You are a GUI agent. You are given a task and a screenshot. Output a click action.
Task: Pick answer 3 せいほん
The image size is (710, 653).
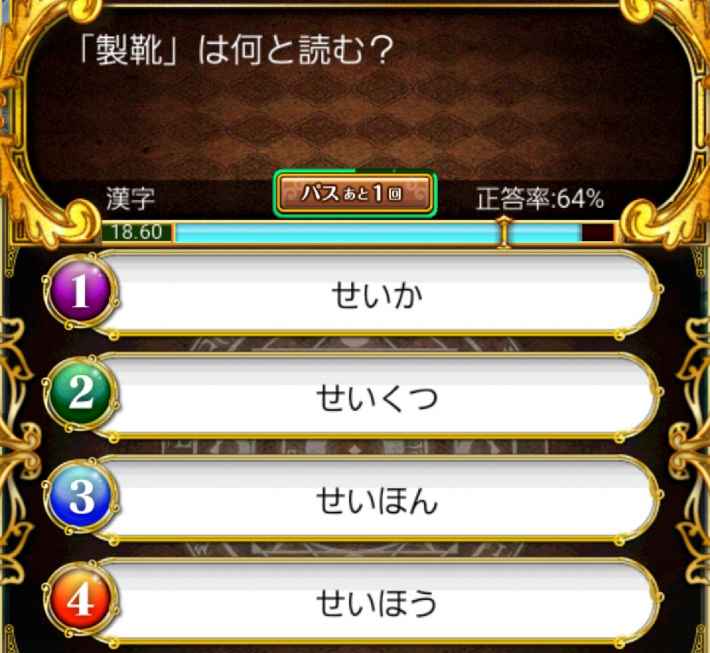click(x=377, y=500)
